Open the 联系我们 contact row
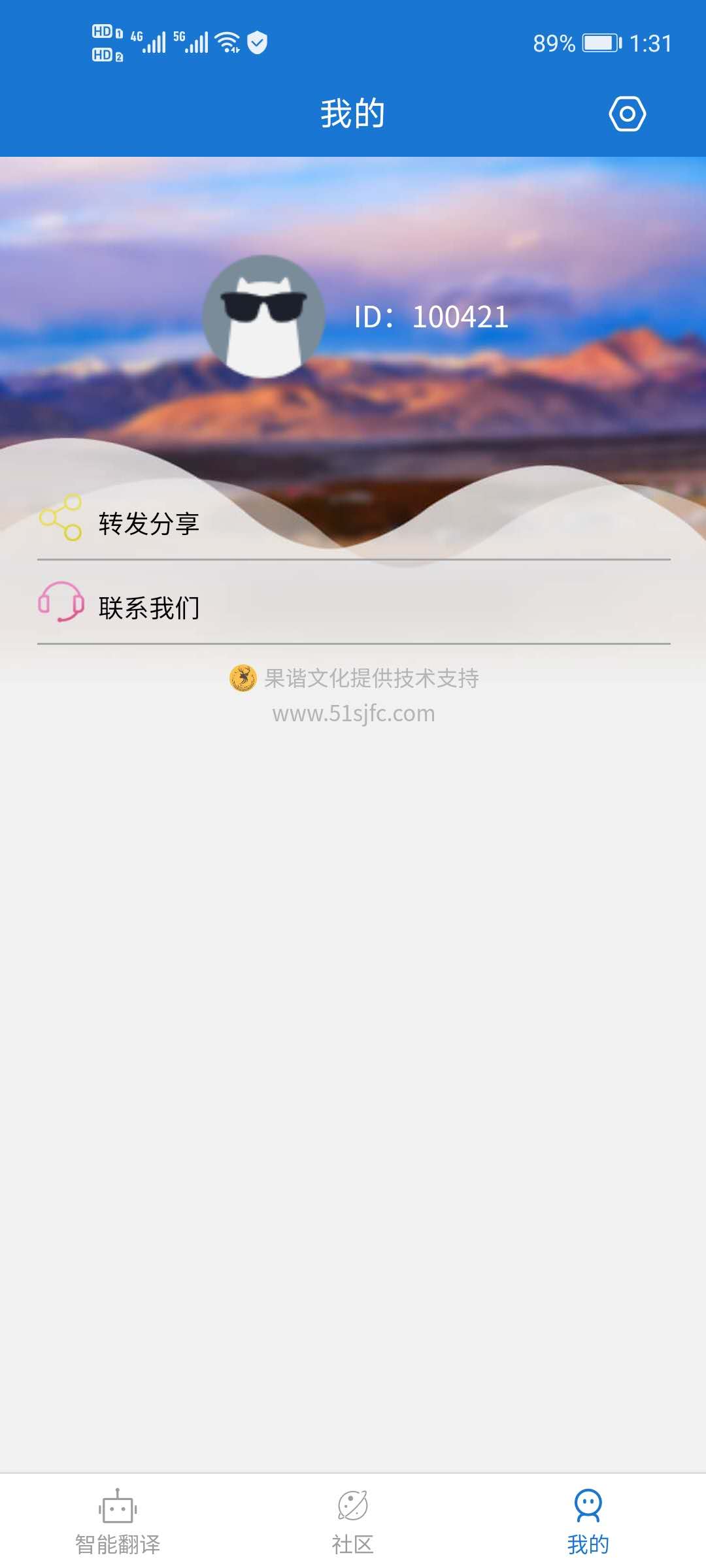Screen dimensions: 706x1568 [149, 608]
